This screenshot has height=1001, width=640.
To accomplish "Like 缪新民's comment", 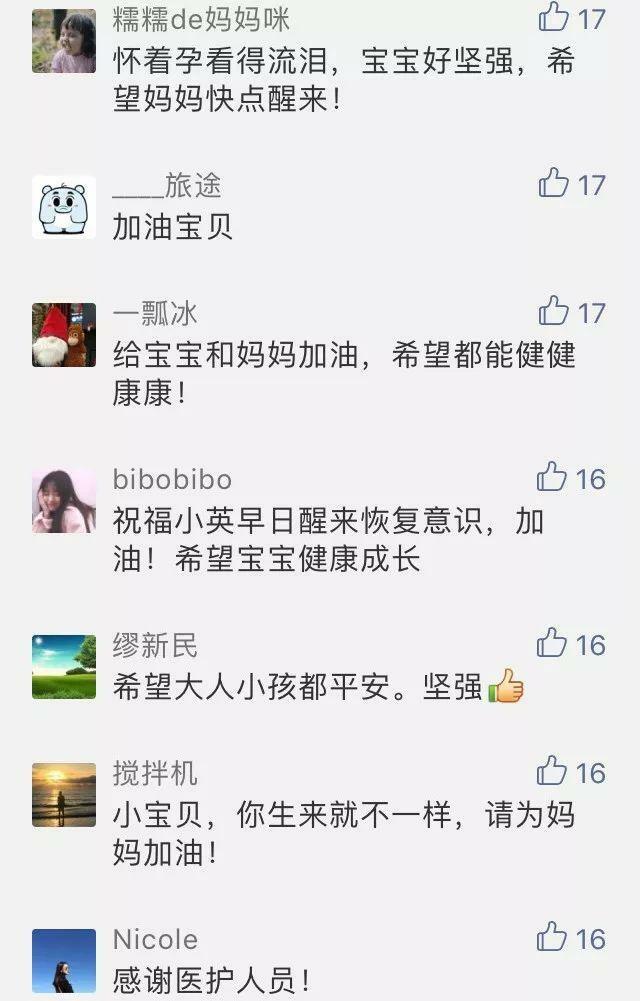I will pos(552,643).
